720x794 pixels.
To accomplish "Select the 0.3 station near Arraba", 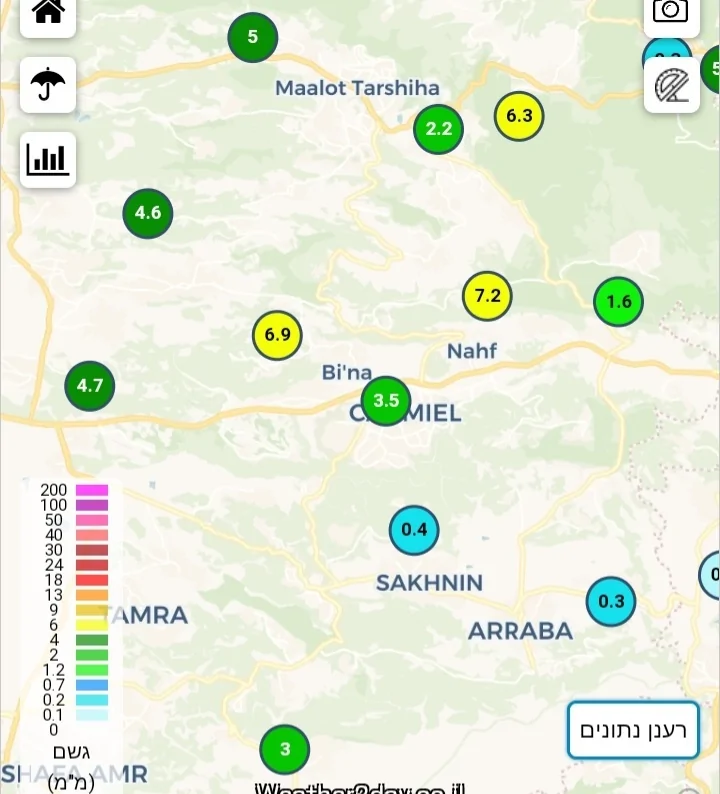I will tap(611, 602).
